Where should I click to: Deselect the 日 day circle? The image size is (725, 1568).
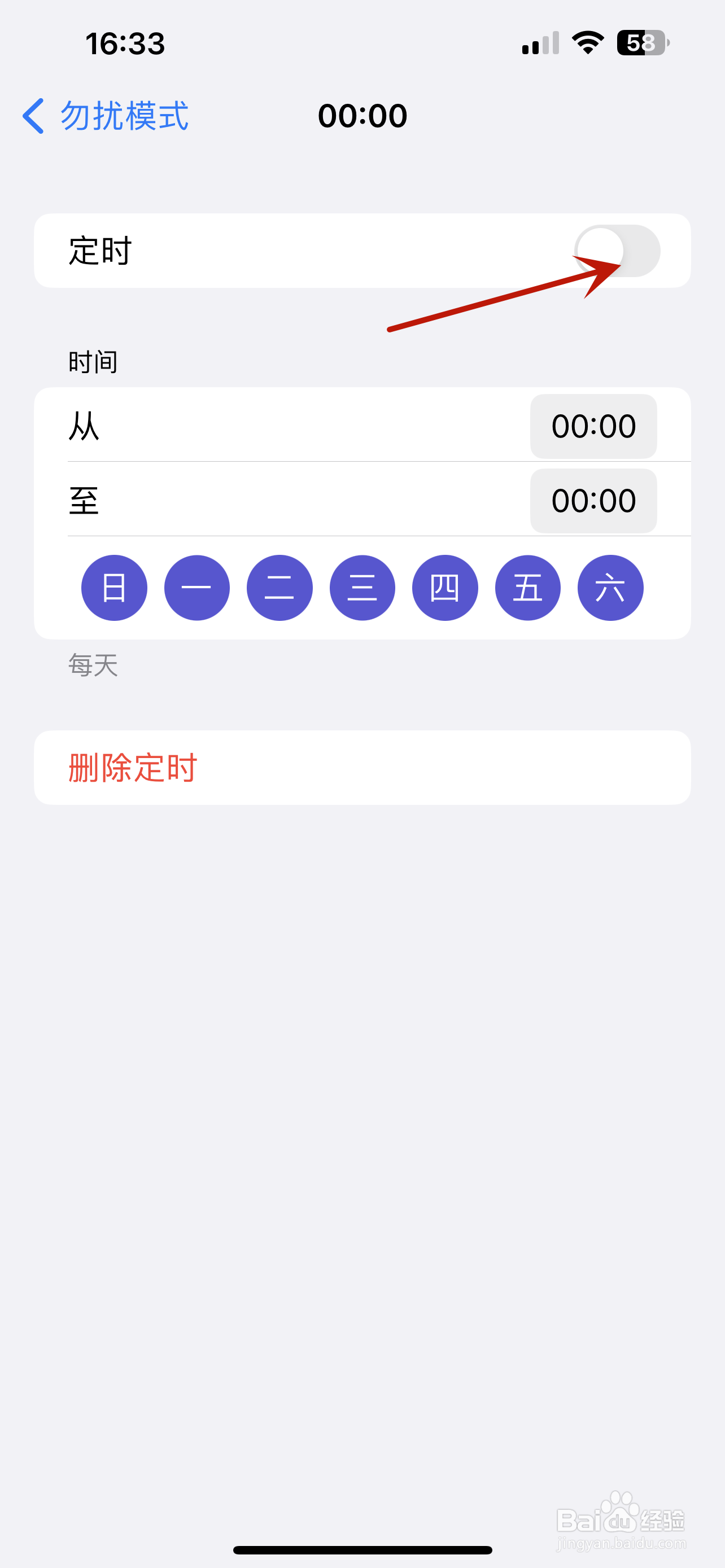pyautogui.click(x=115, y=588)
